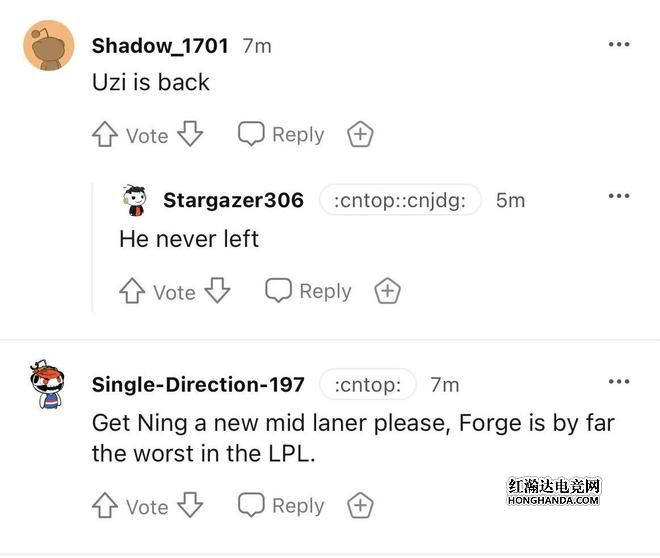Award Stargazer306's reply
The image size is (660, 558).
(x=387, y=291)
